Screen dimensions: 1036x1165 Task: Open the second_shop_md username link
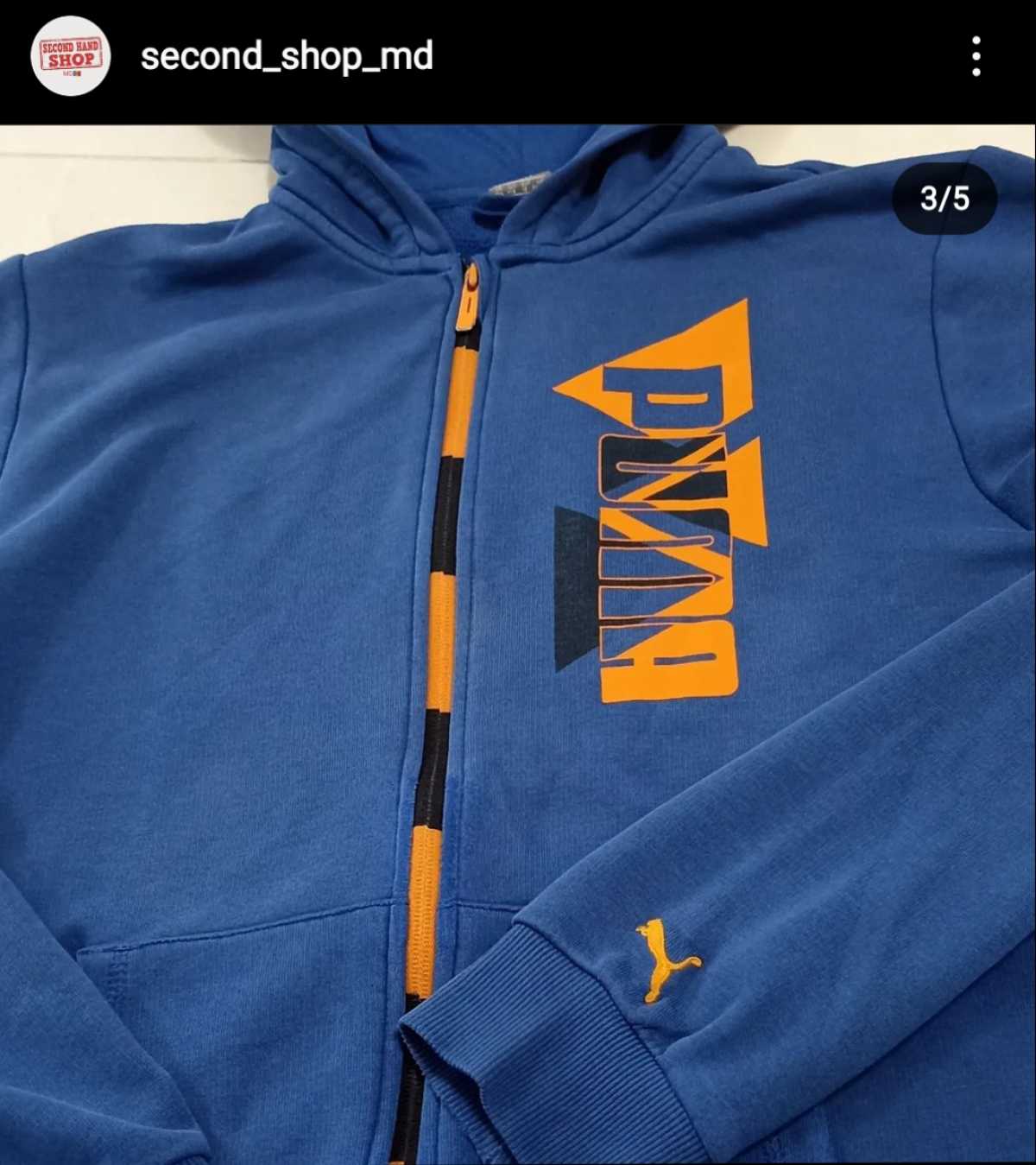pyautogui.click(x=287, y=57)
